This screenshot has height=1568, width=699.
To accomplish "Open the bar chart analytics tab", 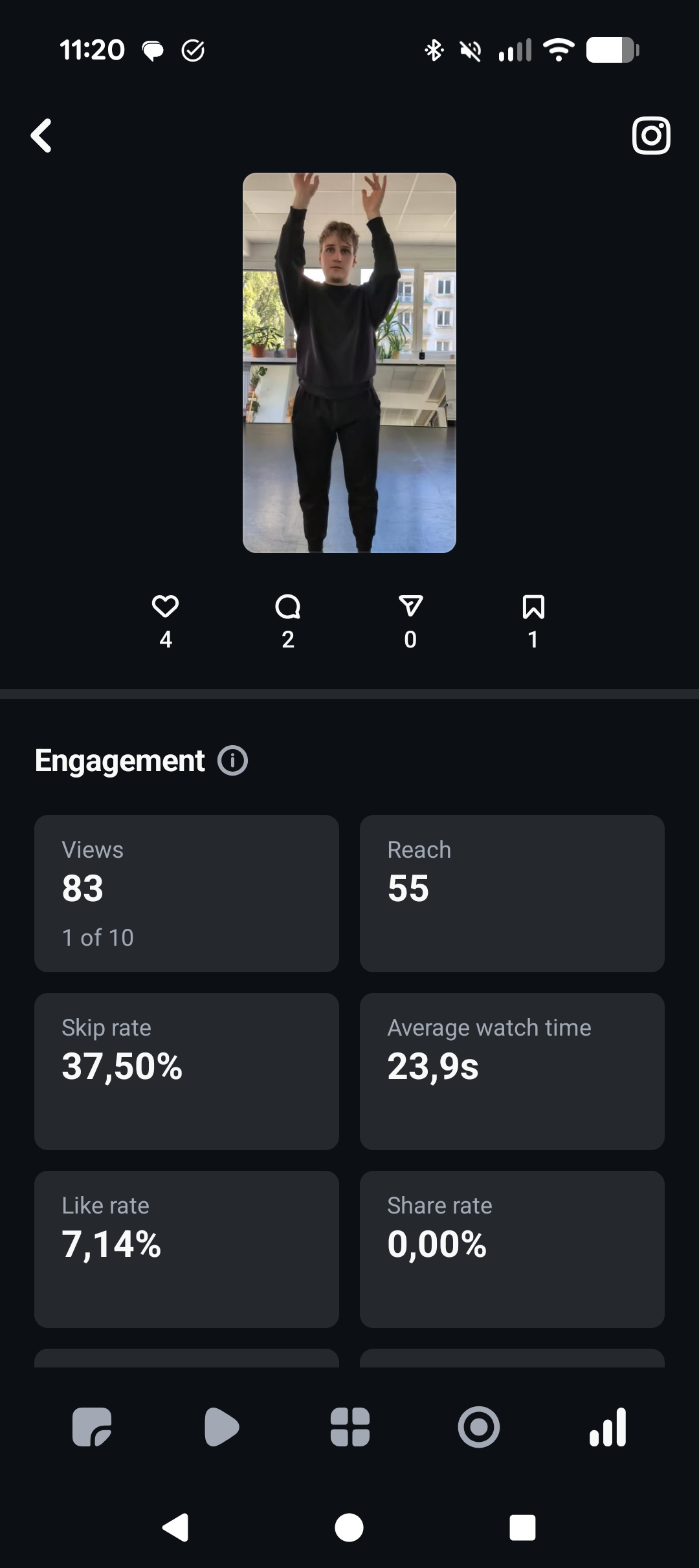I will coord(608,1427).
